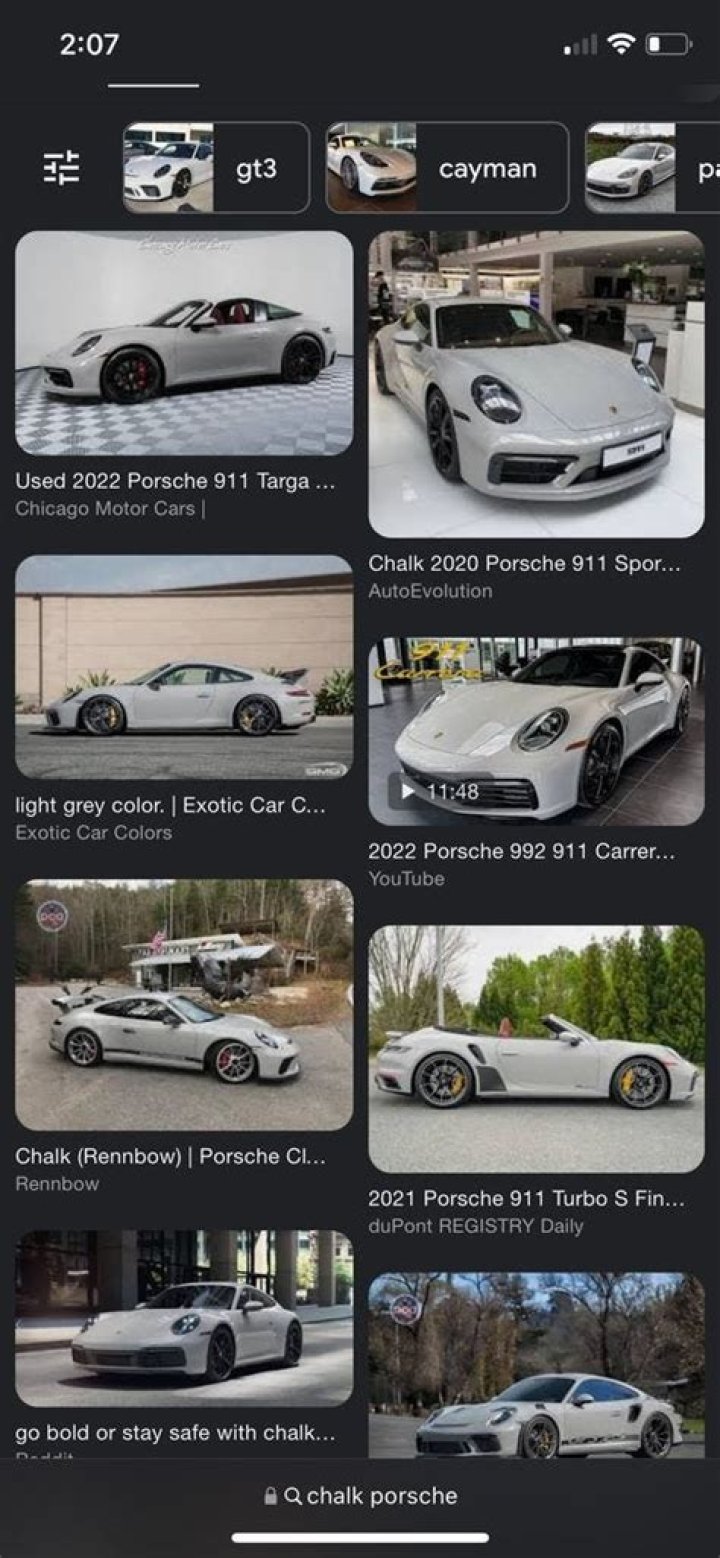Open Chalk 2020 Porsche 911 AutoEvolution result

click(536, 385)
